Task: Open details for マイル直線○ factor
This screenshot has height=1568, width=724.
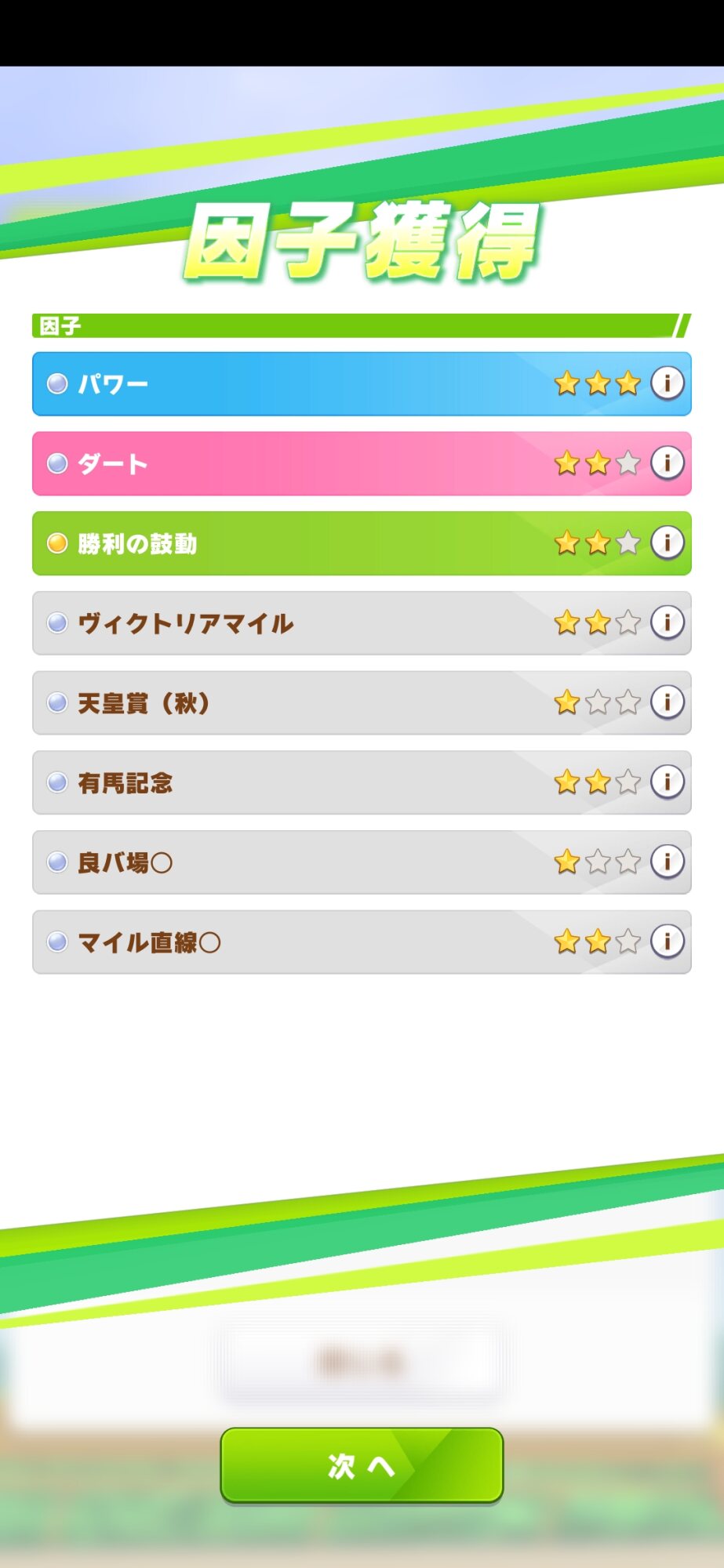Action: tap(668, 941)
